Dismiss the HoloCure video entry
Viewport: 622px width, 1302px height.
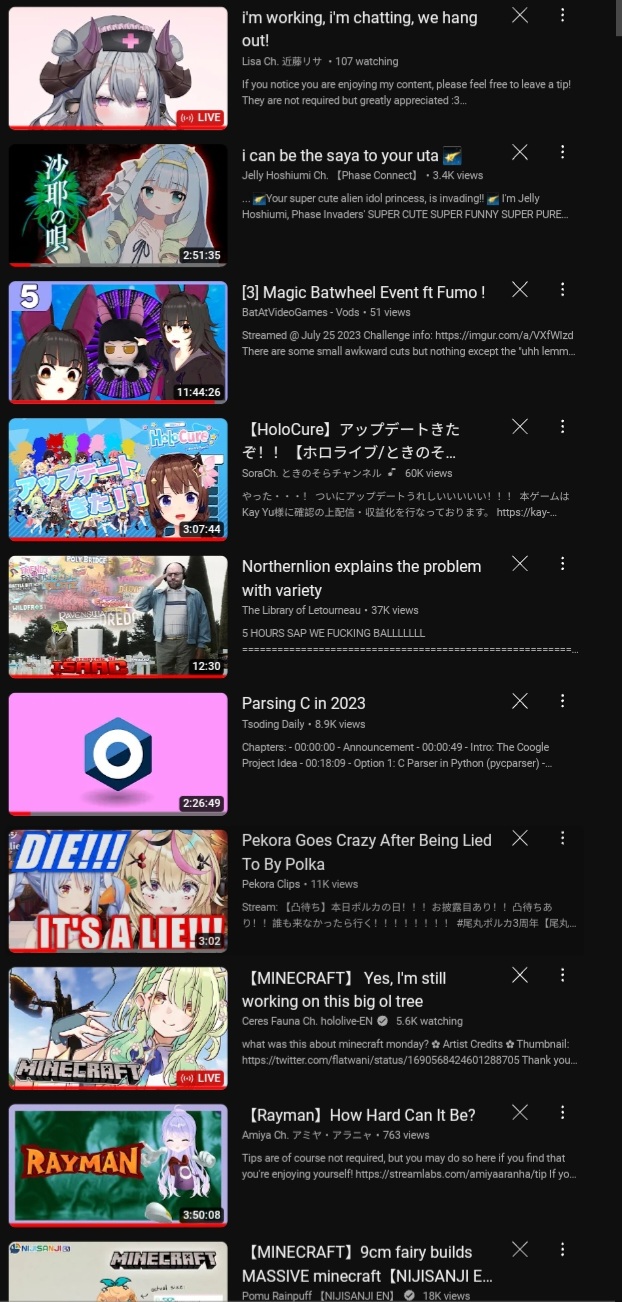(x=520, y=426)
